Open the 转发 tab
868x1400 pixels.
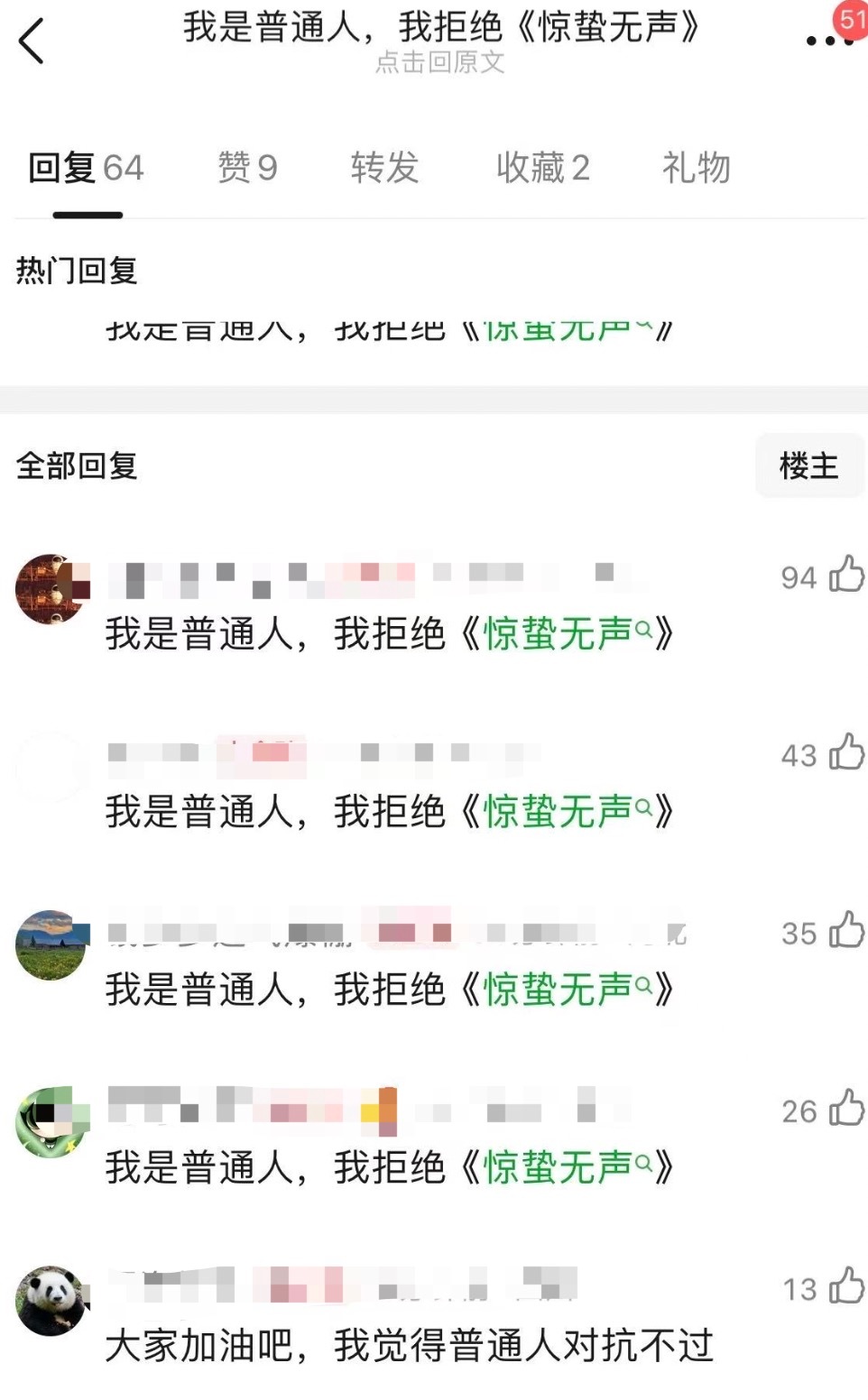click(384, 169)
